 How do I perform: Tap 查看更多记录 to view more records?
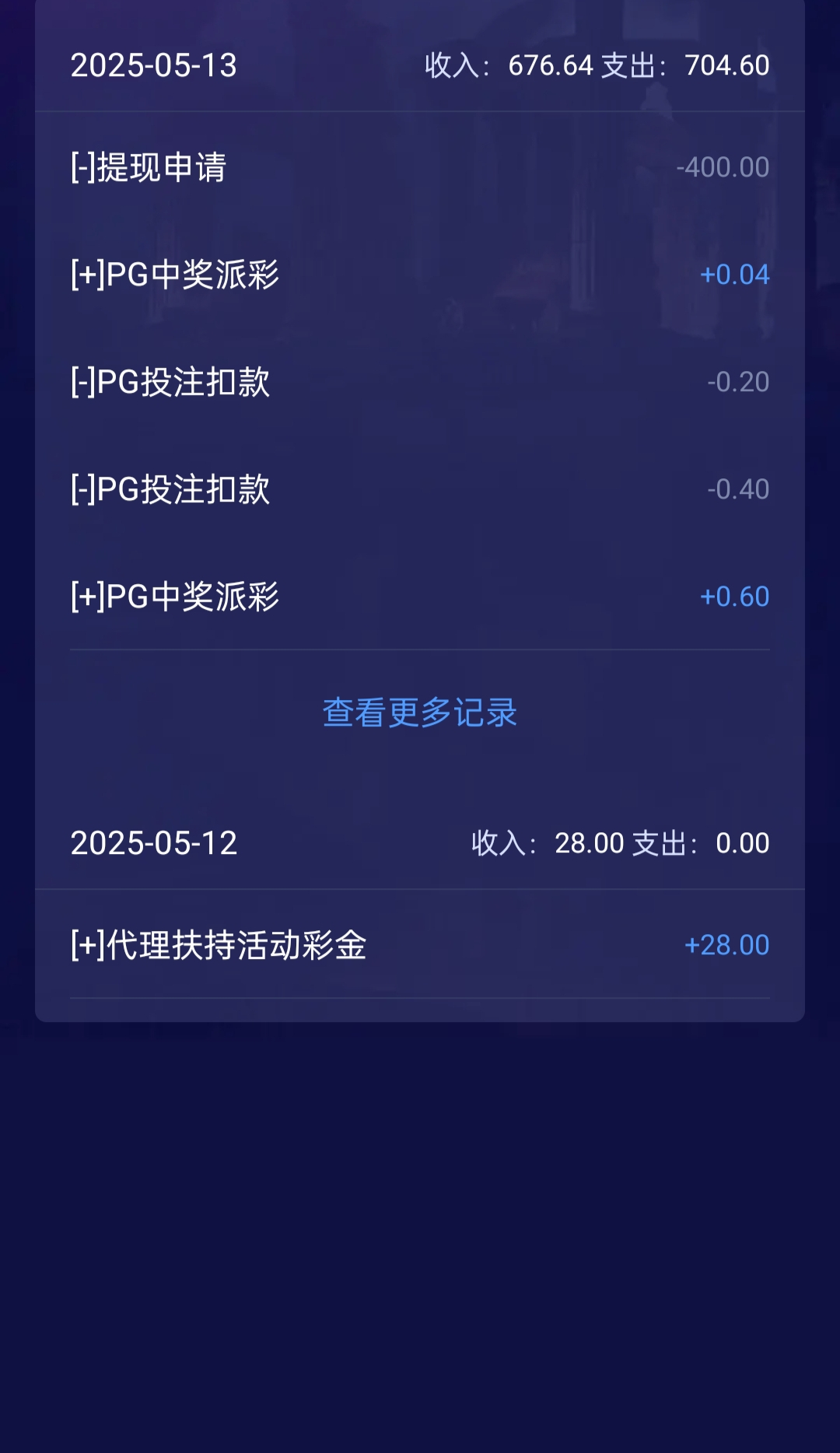420,712
